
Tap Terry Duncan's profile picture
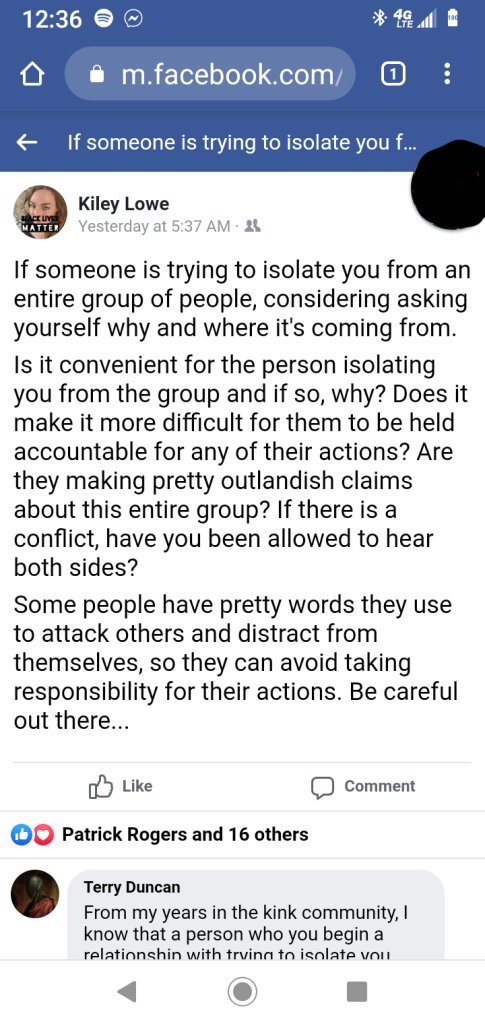click(35, 893)
